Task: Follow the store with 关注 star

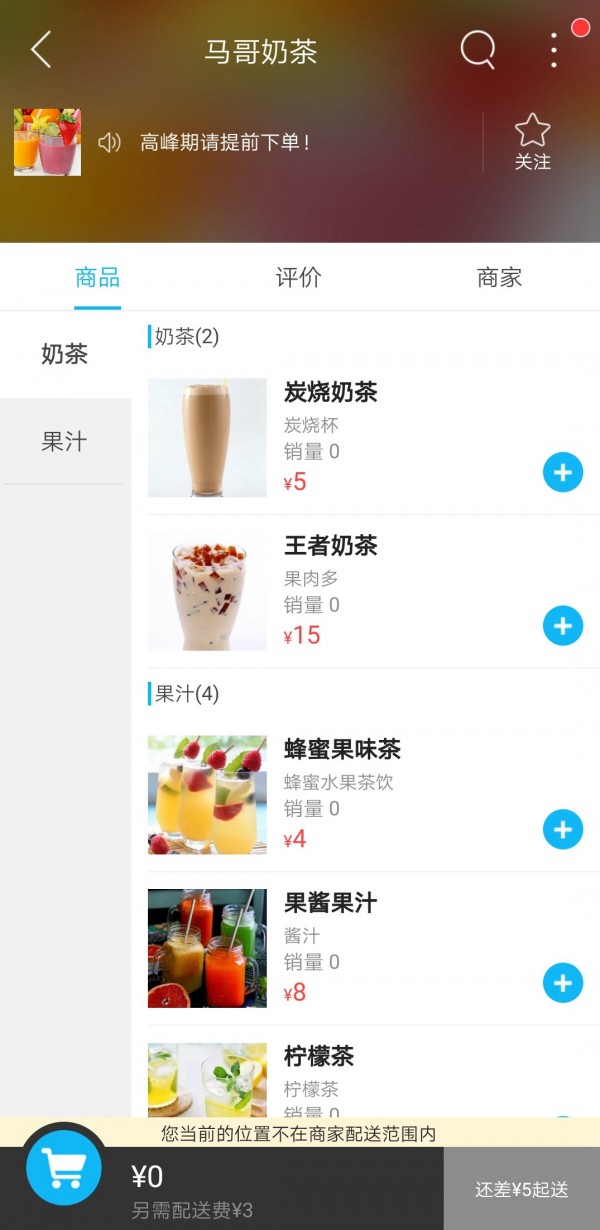Action: point(532,142)
